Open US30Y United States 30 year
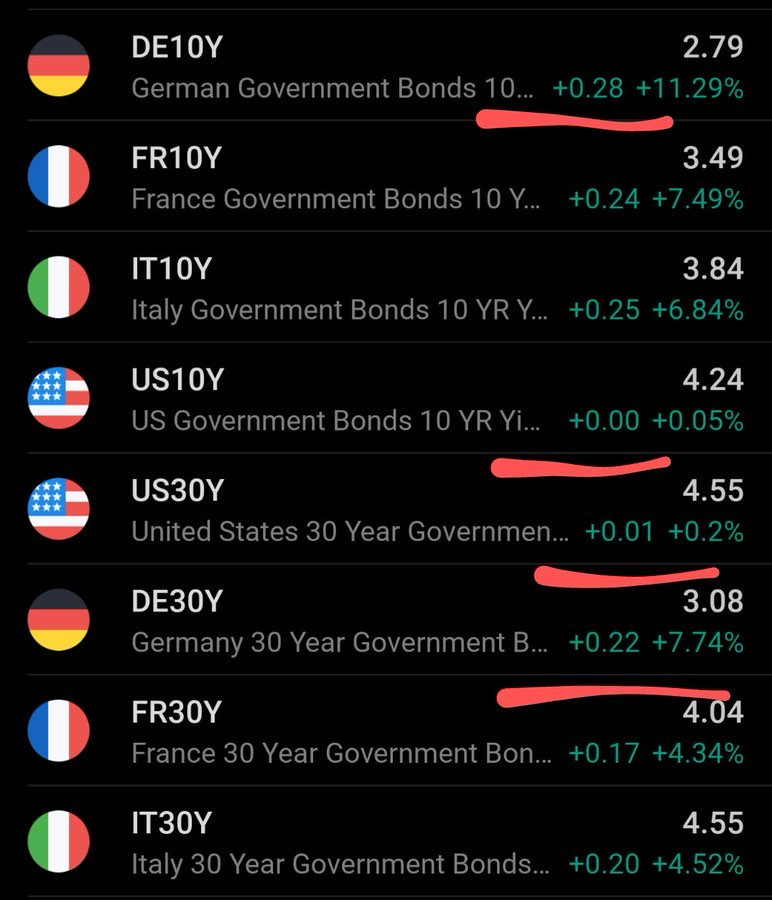 pos(386,511)
